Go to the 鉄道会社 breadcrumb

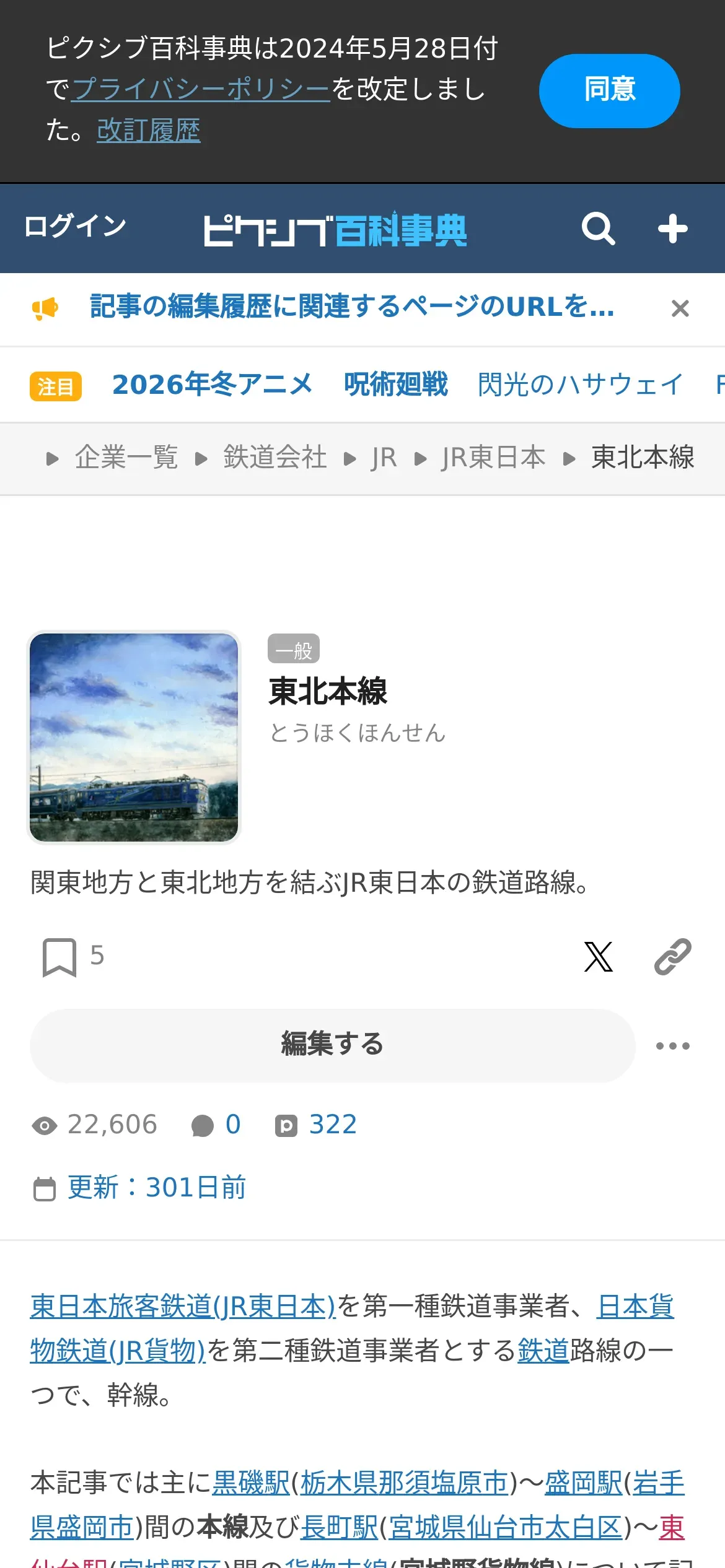pos(275,458)
